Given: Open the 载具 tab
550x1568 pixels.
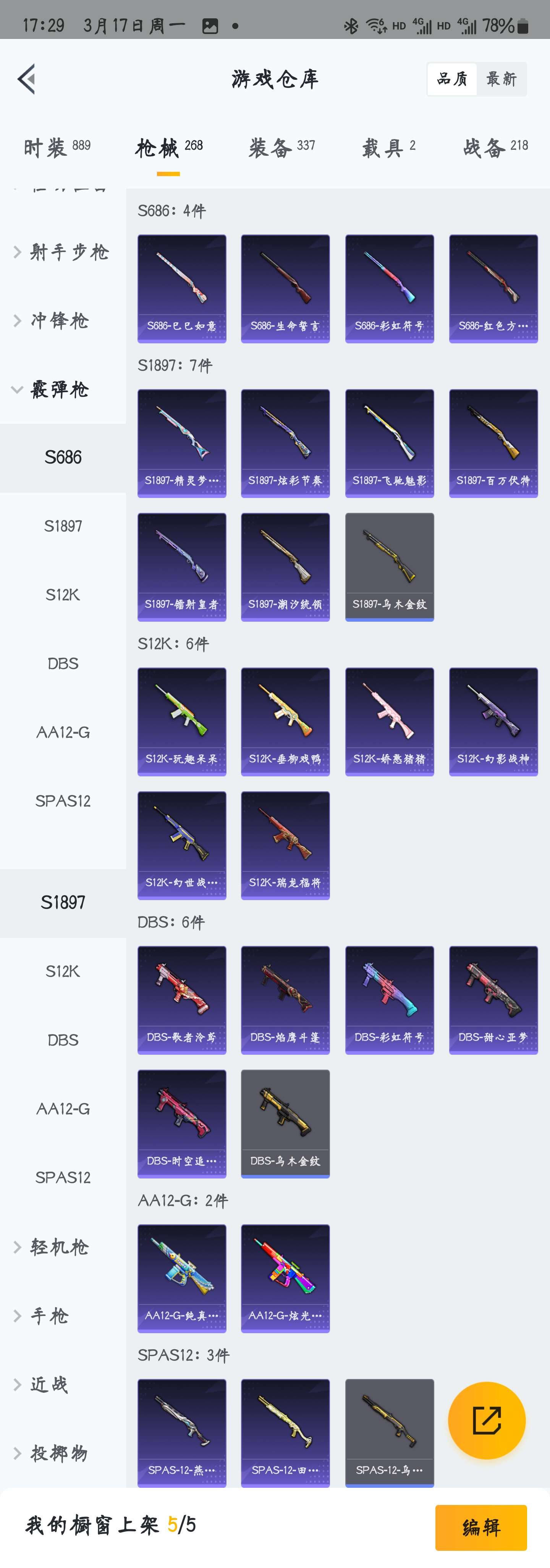Looking at the screenshot, I should click(x=388, y=147).
